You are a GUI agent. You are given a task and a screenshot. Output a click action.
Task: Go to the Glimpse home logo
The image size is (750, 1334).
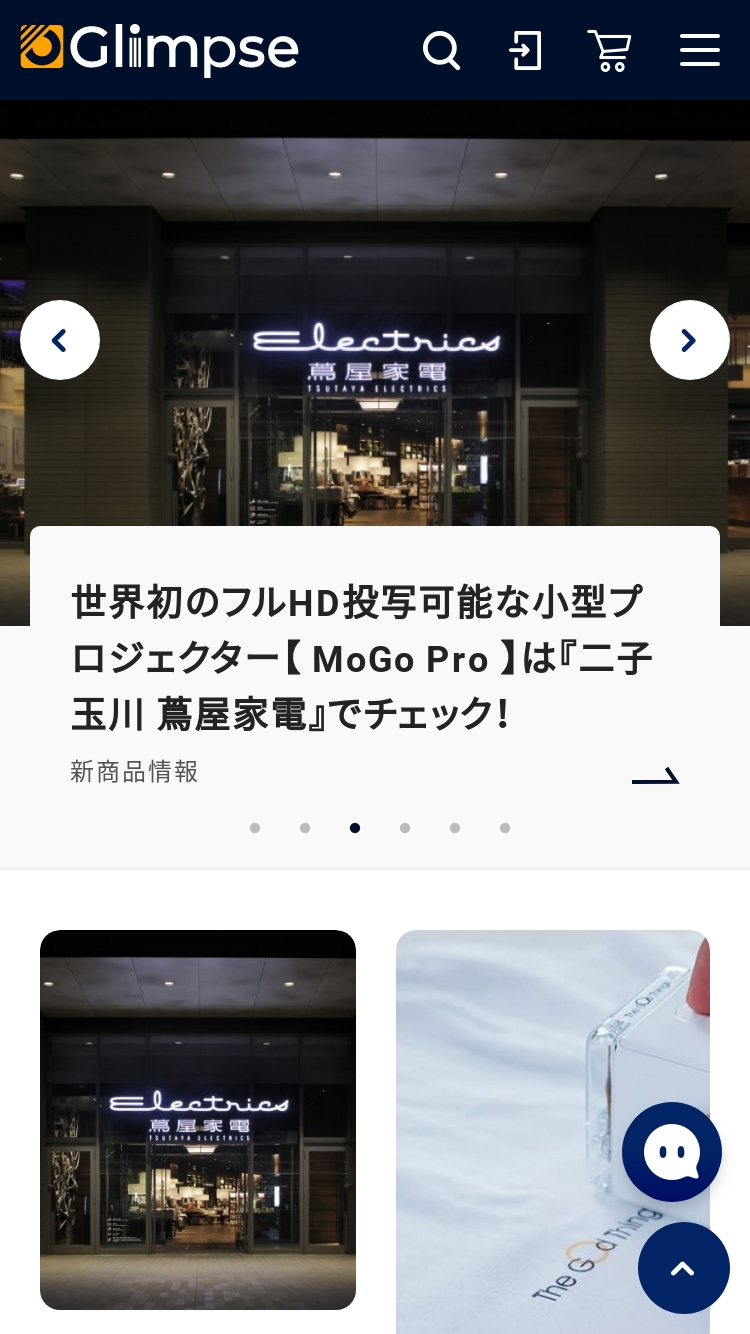(x=160, y=48)
